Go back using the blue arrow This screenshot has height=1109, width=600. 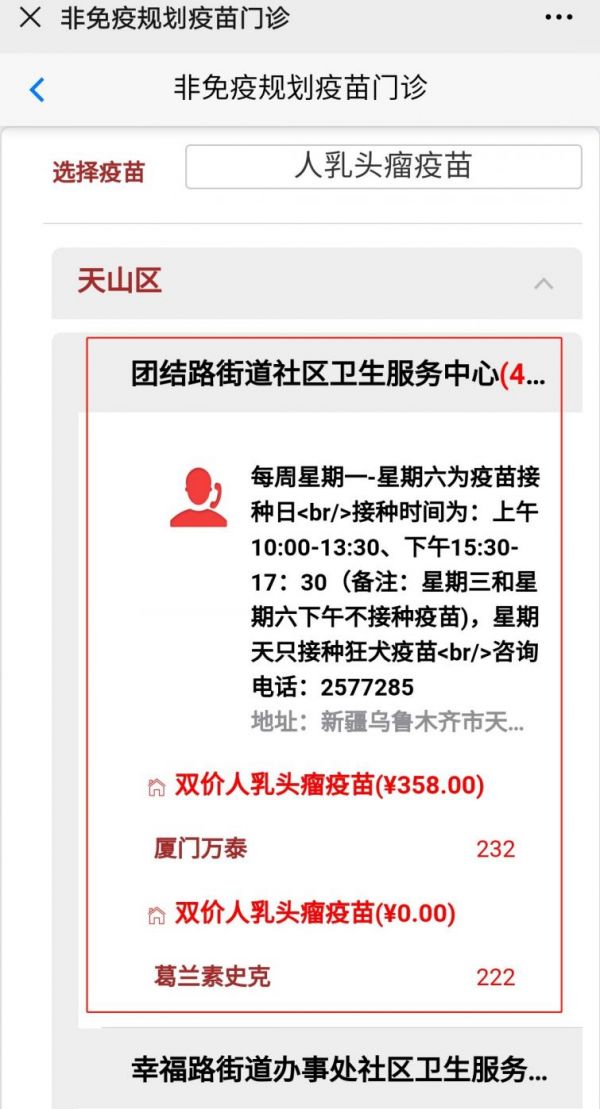click(x=37, y=90)
